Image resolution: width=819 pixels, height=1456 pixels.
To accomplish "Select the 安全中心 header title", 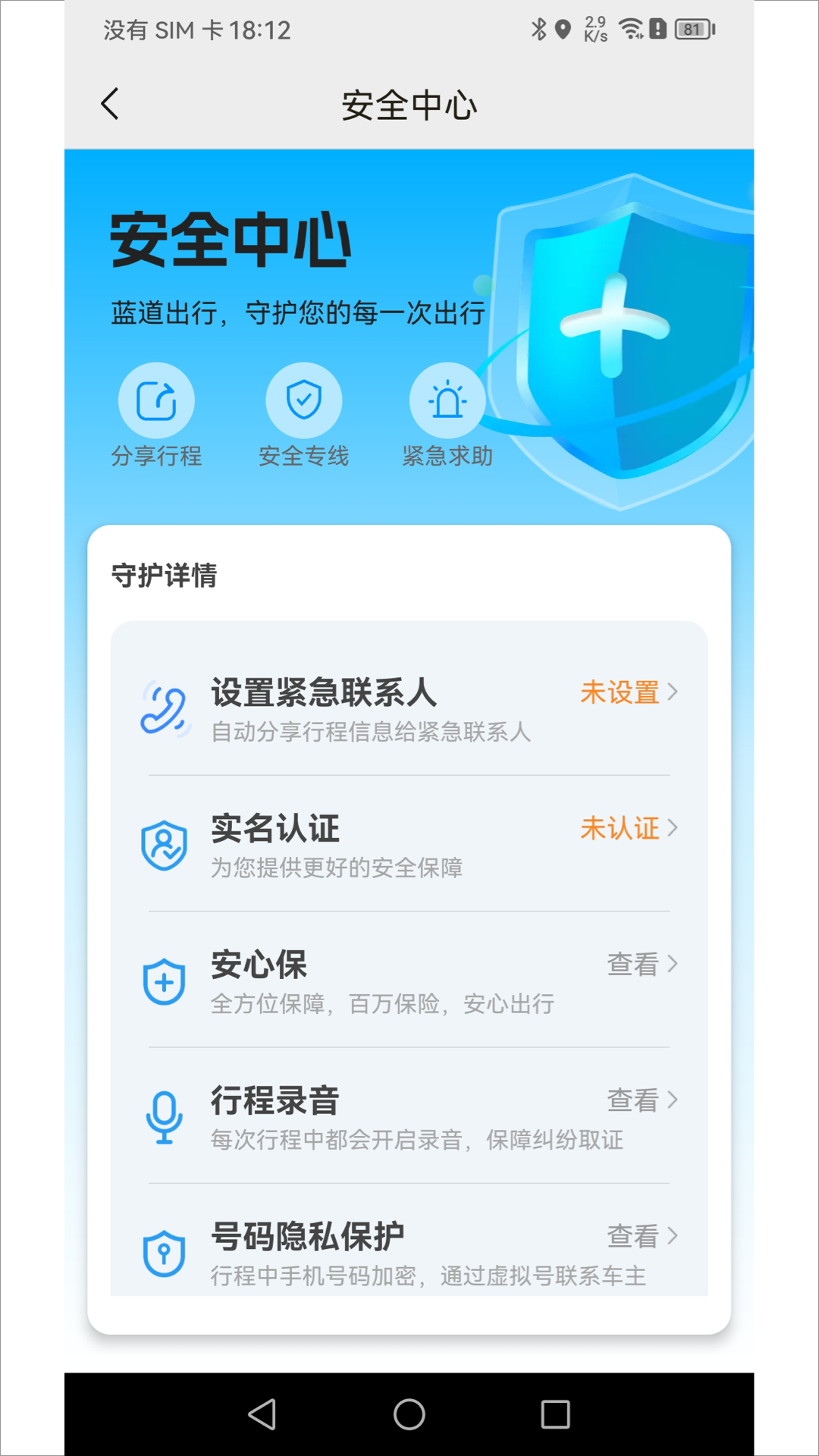I will 409,105.
